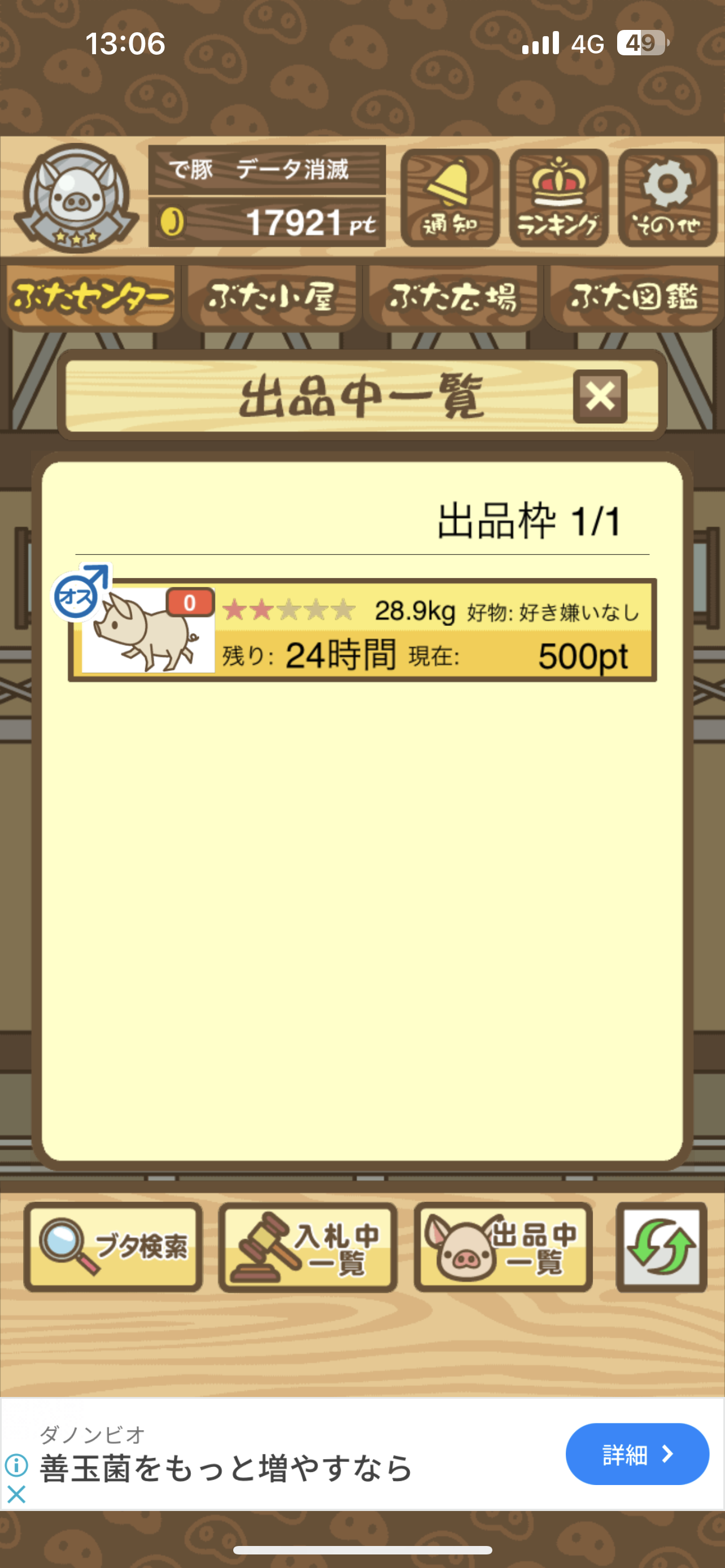
Task: Open ブタ検索 pig search
Action: click(x=113, y=1247)
